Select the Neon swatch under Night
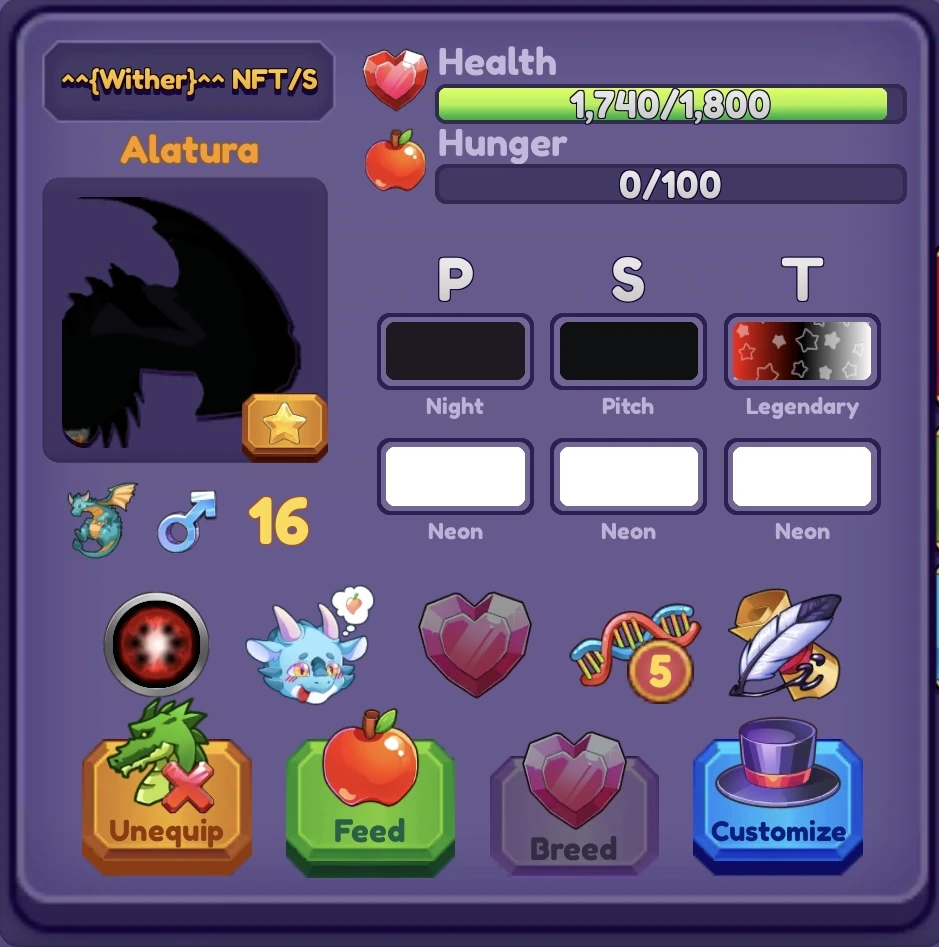The height and width of the screenshot is (947, 939). coord(455,477)
